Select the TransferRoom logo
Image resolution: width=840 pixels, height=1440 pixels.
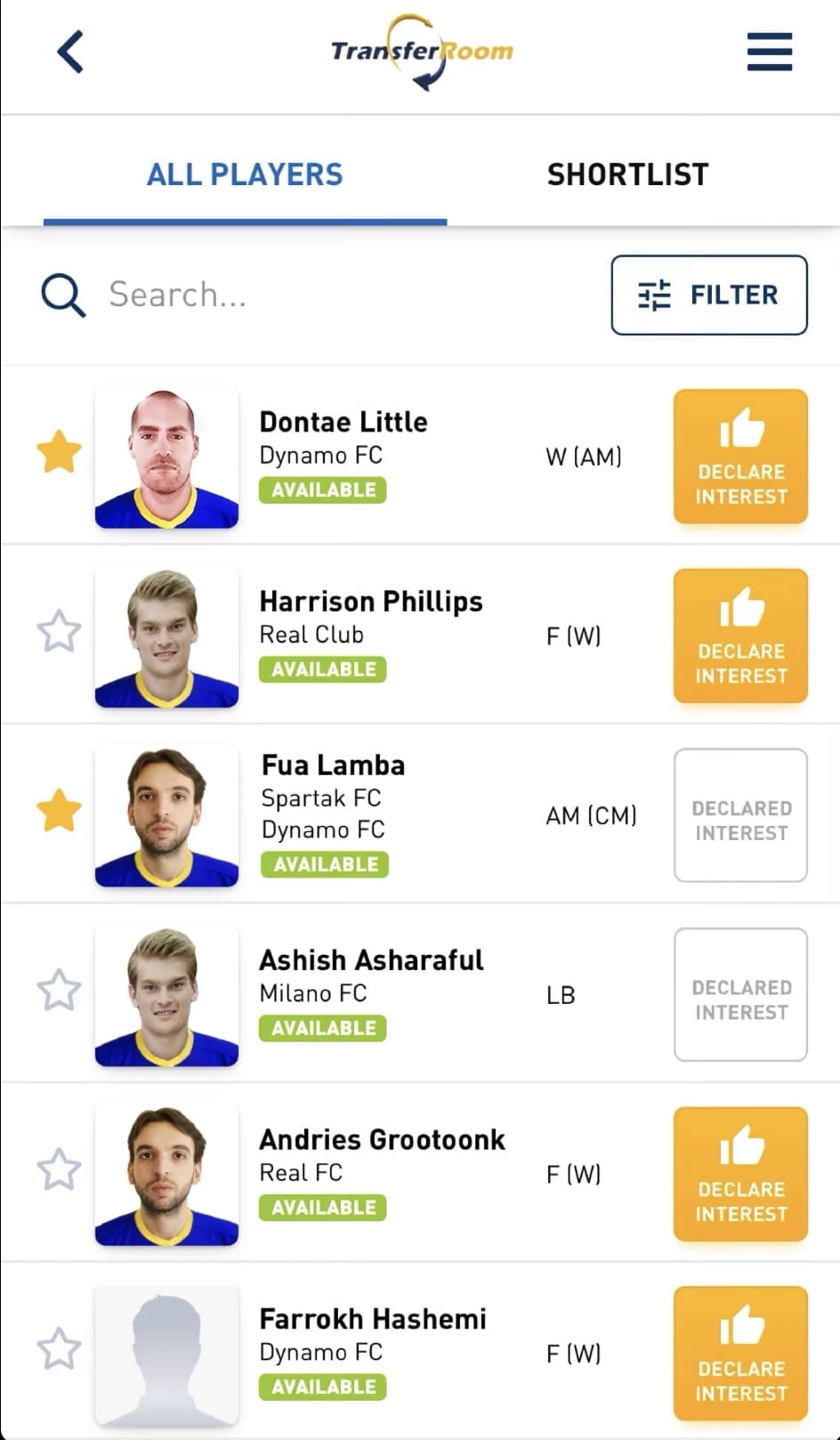pos(420,51)
